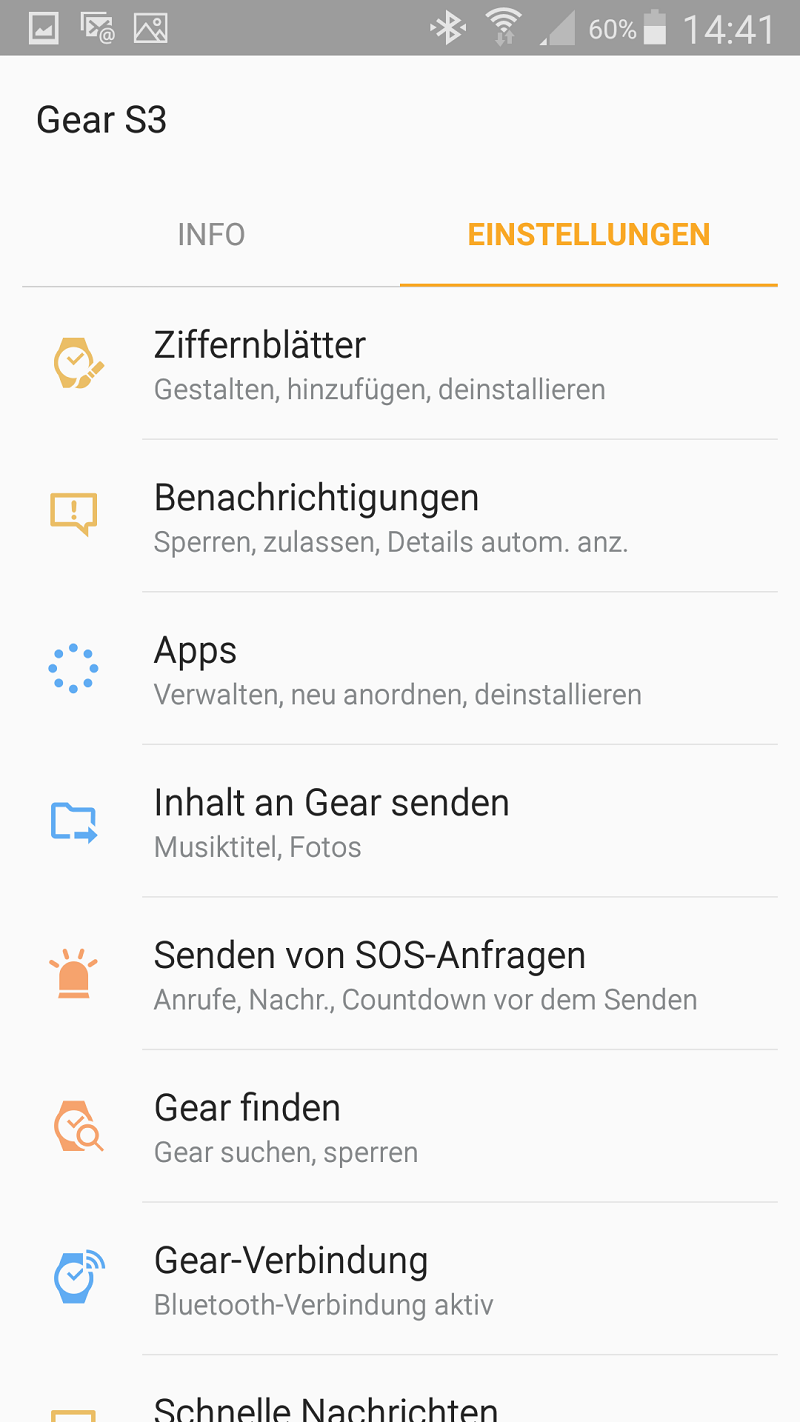Screen dimensions: 800x1422
Task: Open Schnelle Nachrichten row
Action: click(400, 1390)
